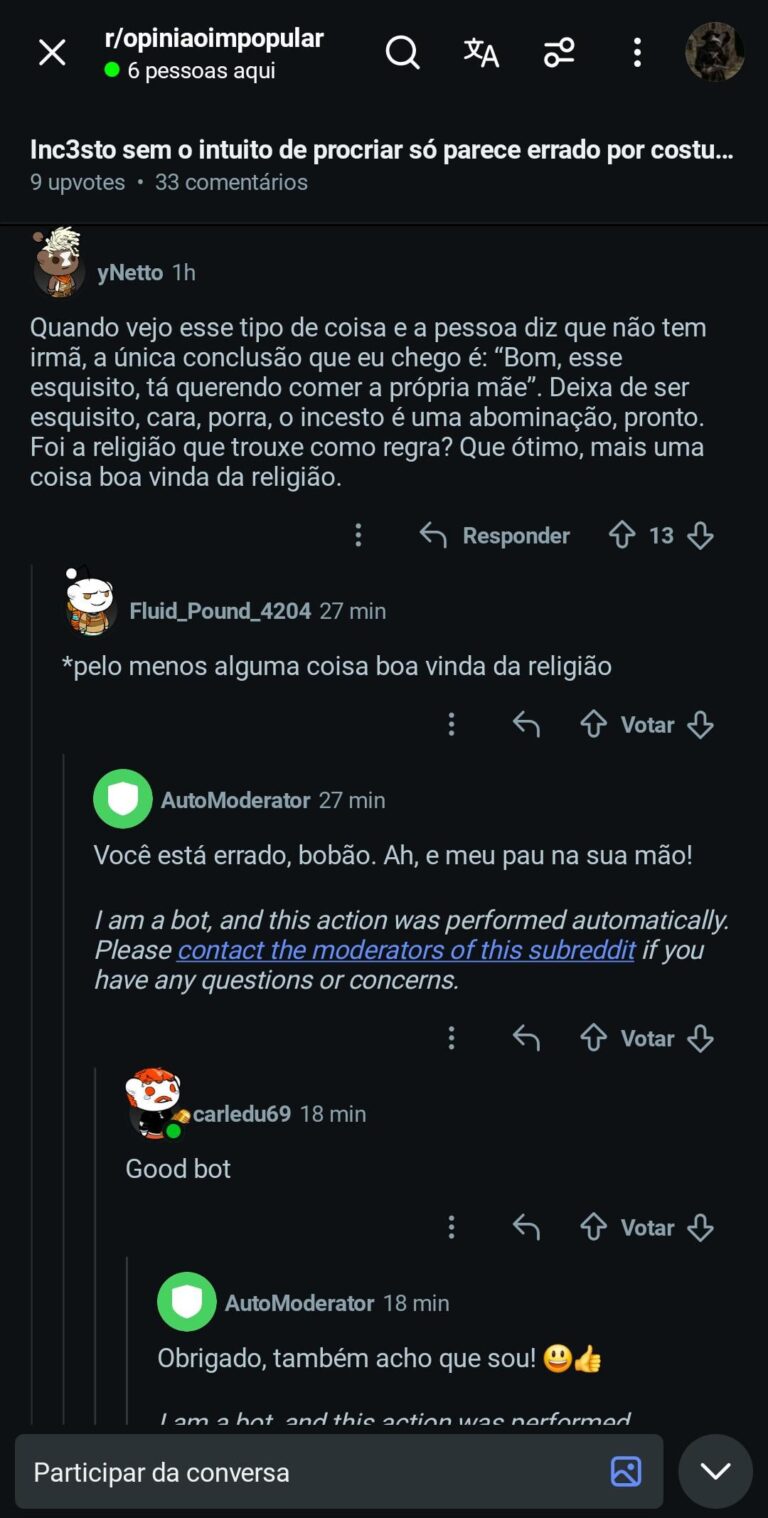The height and width of the screenshot is (1518, 768).
Task: Jump down with the chevron button
Action: pyautogui.click(x=715, y=1472)
